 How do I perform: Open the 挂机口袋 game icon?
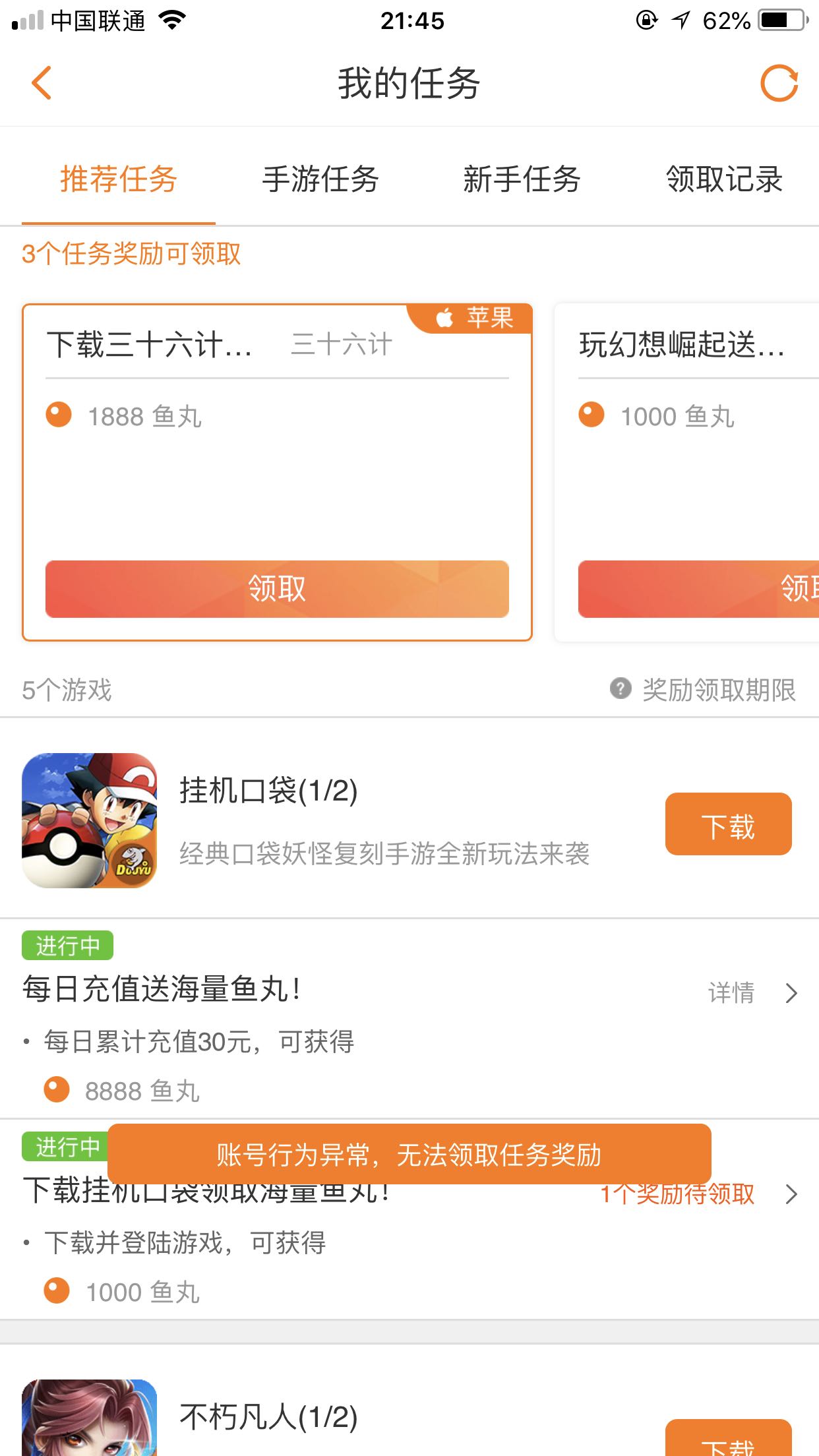90,820
